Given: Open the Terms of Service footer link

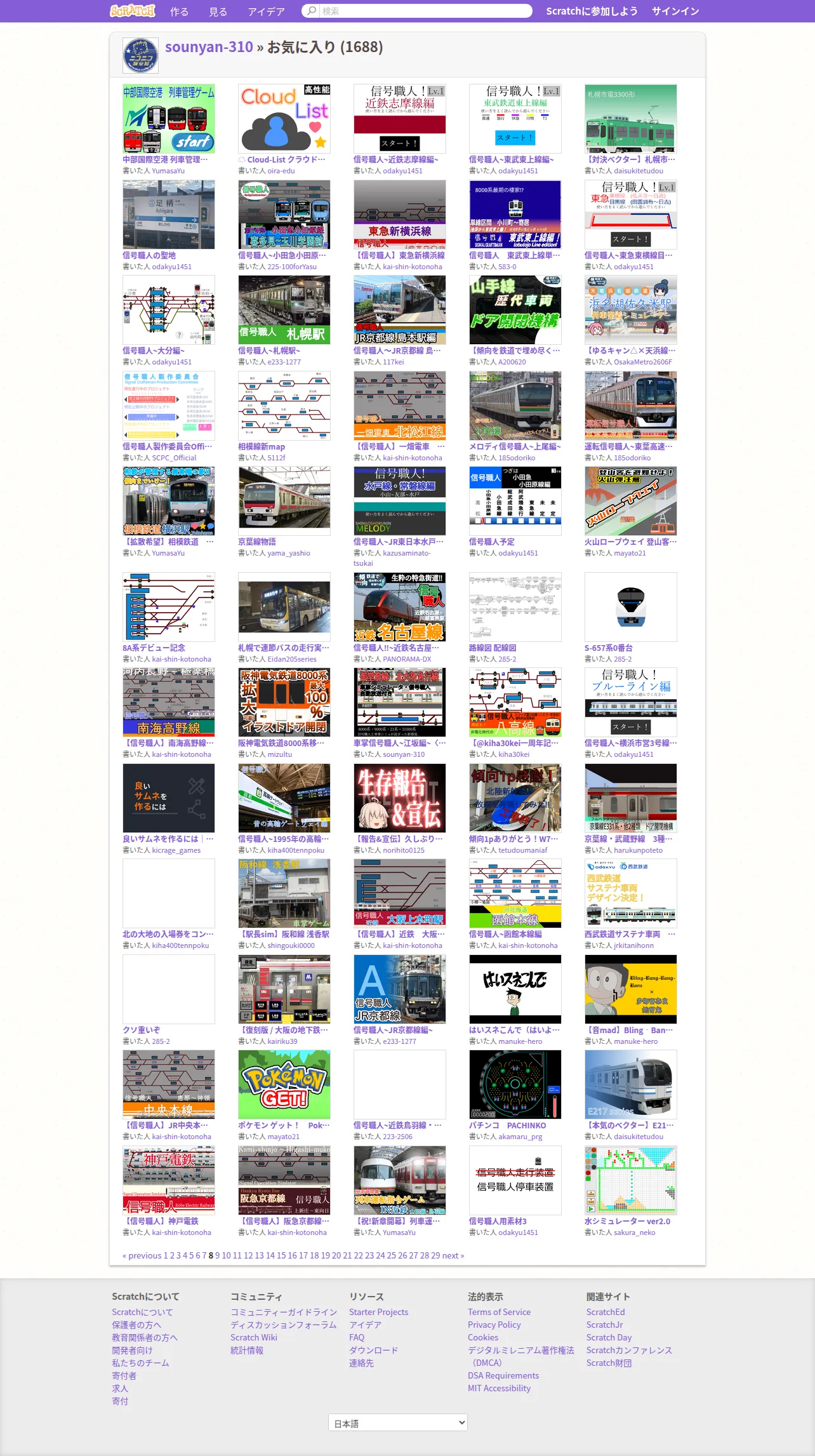Looking at the screenshot, I should pyautogui.click(x=499, y=1312).
